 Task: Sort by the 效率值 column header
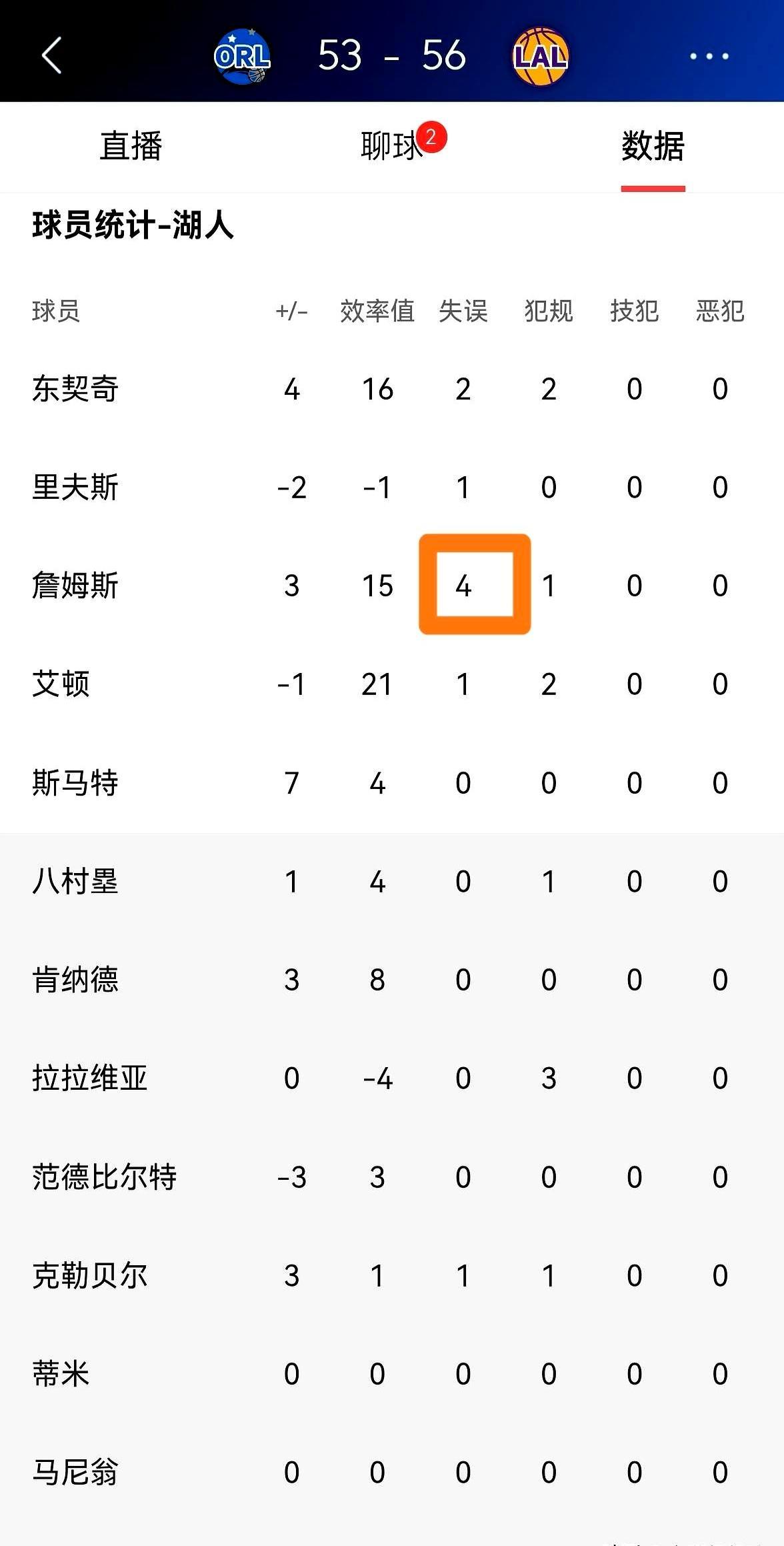pos(377,311)
